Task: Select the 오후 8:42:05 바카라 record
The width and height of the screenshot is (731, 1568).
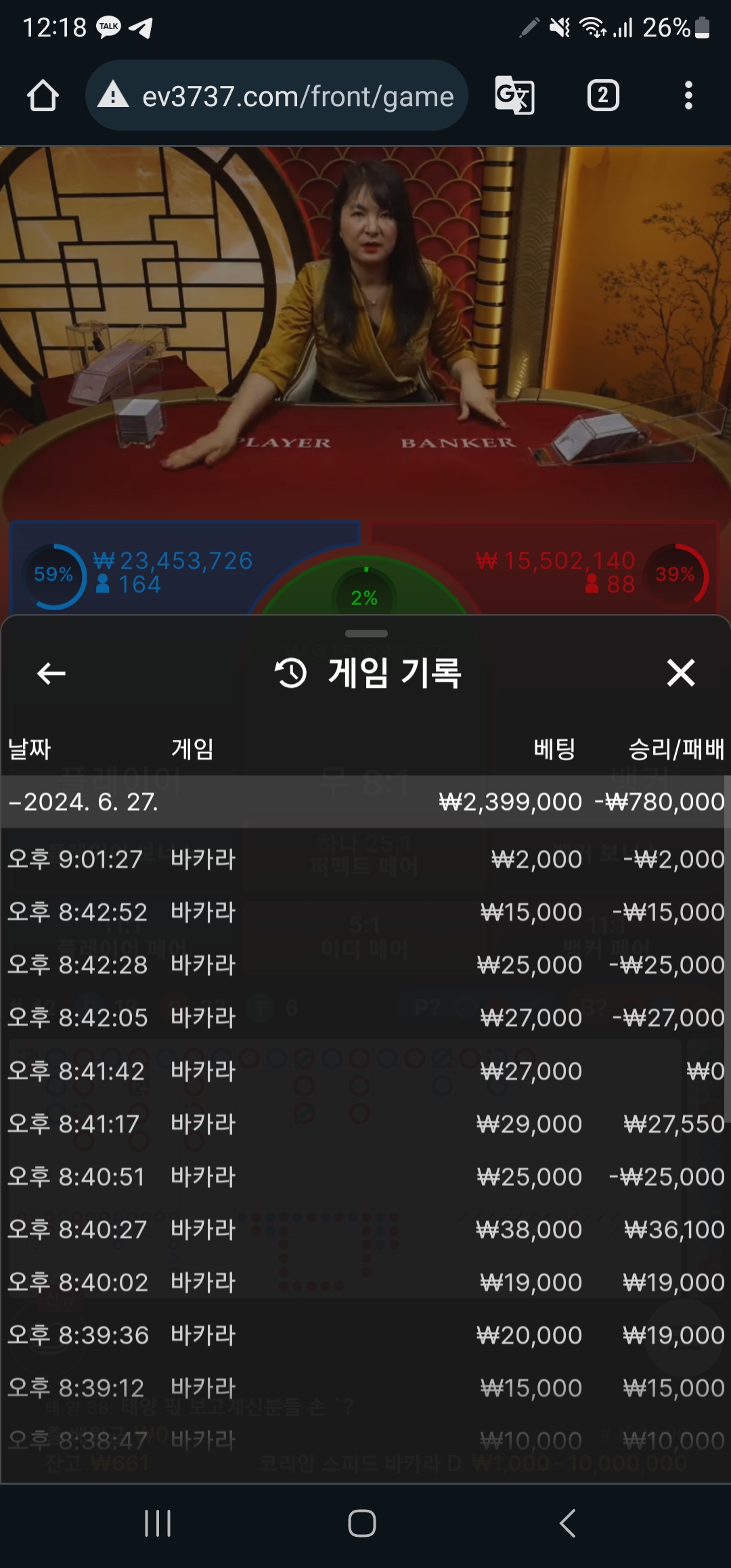Action: pyautogui.click(x=365, y=1018)
